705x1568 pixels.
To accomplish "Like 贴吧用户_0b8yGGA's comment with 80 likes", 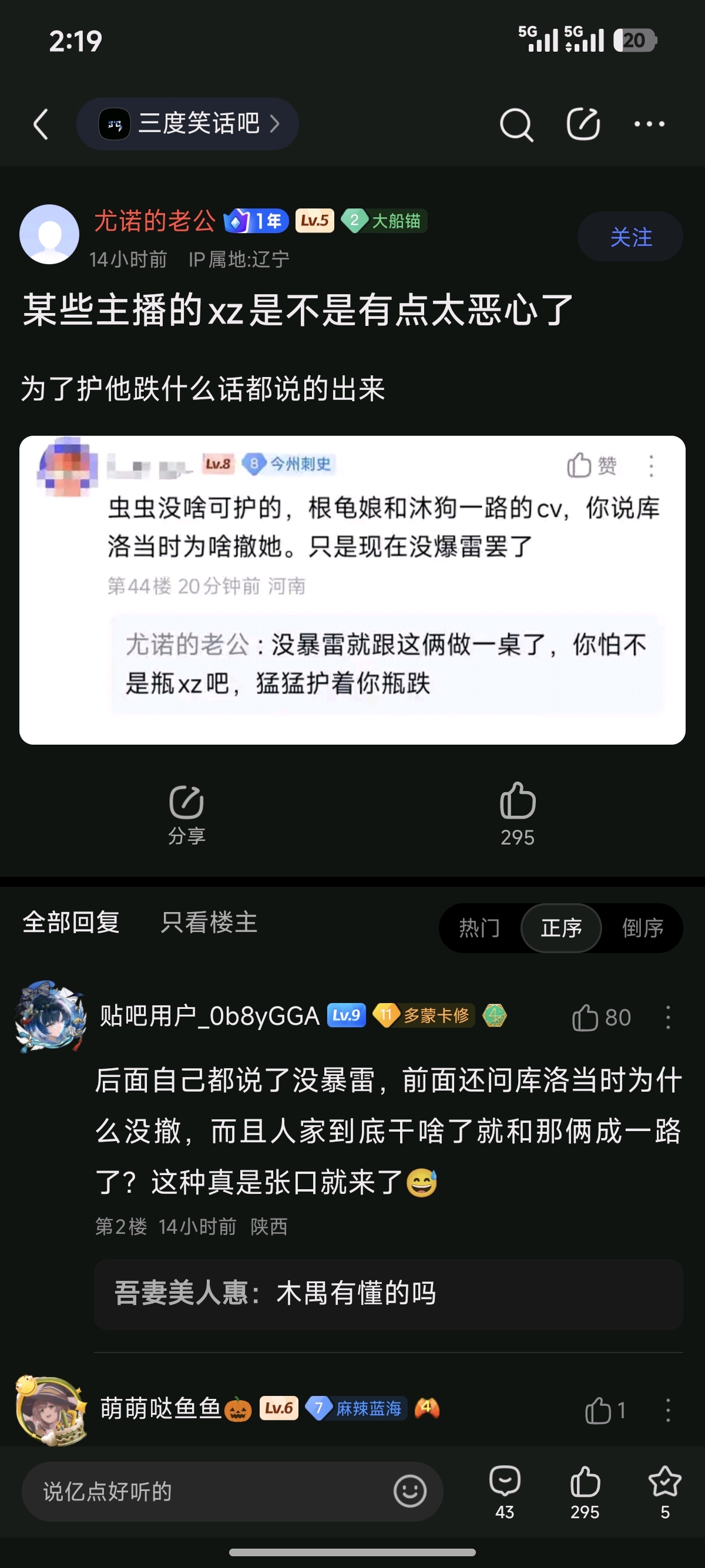I will pos(602,1017).
